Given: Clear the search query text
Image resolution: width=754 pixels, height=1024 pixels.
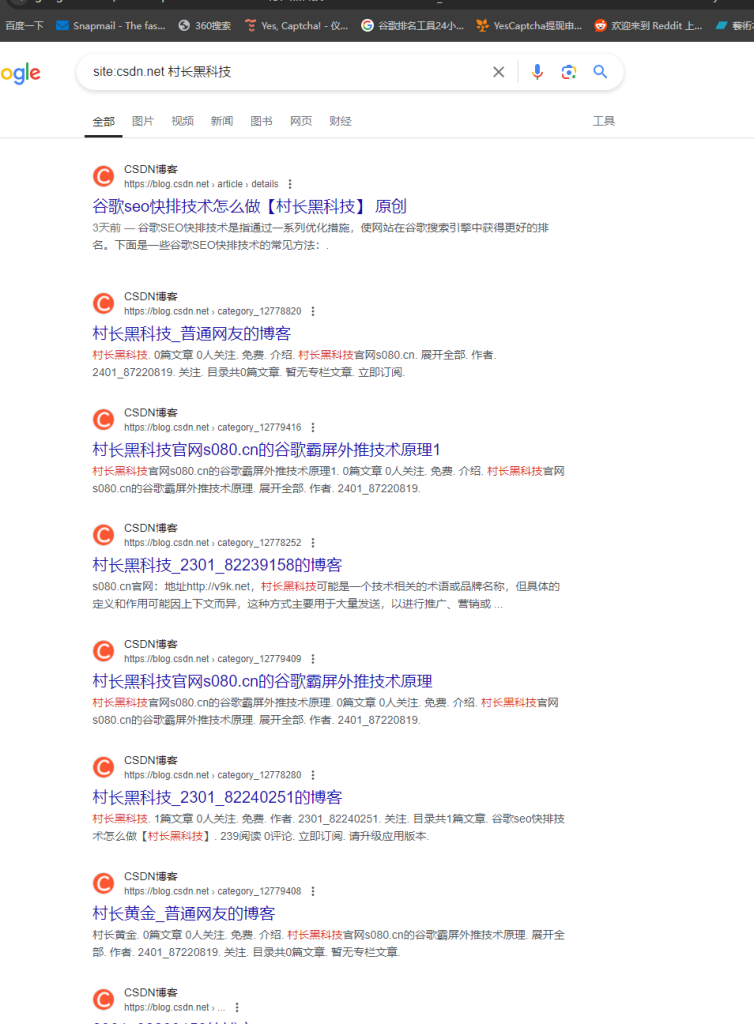Looking at the screenshot, I should 498,72.
